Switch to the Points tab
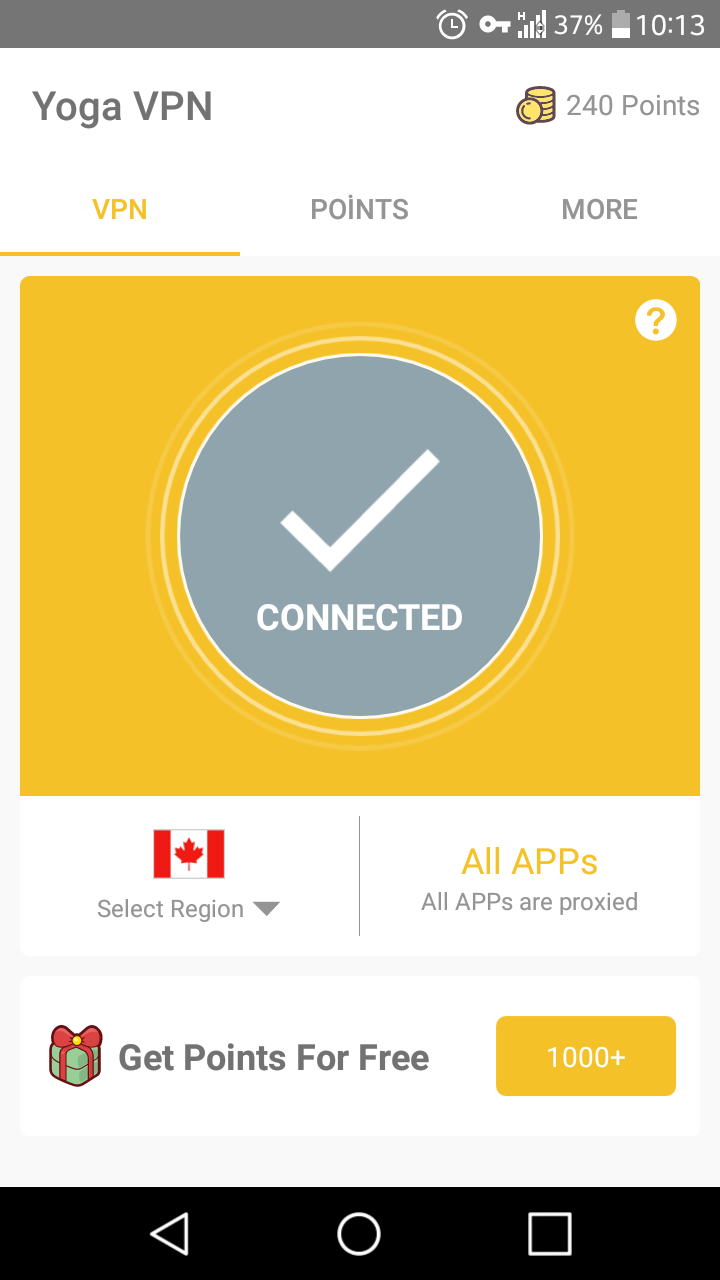The width and height of the screenshot is (720, 1280). [360, 209]
